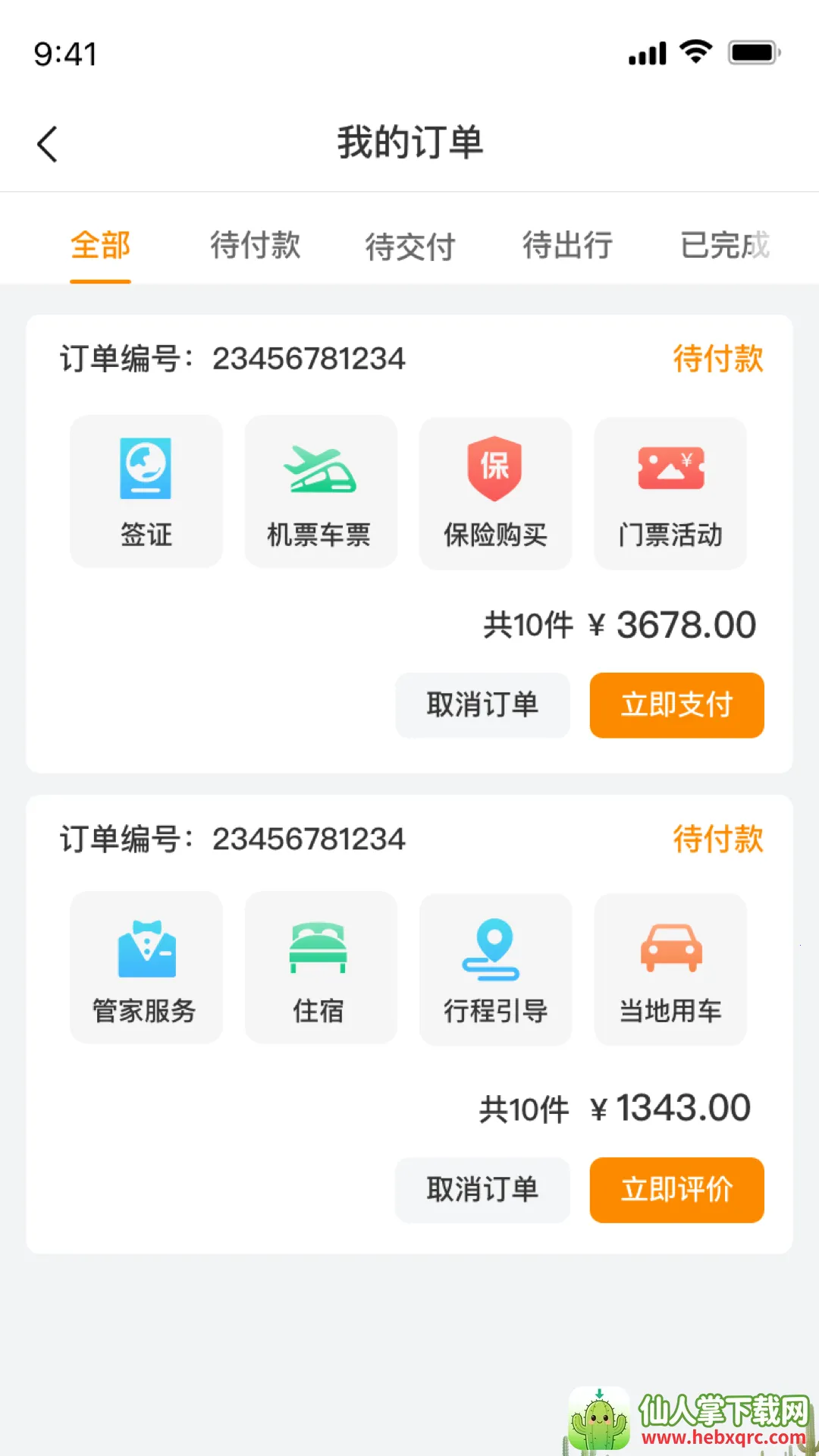Viewport: 819px width, 1456px height.
Task: Tap 立即评价 to review order
Action: (x=676, y=1190)
